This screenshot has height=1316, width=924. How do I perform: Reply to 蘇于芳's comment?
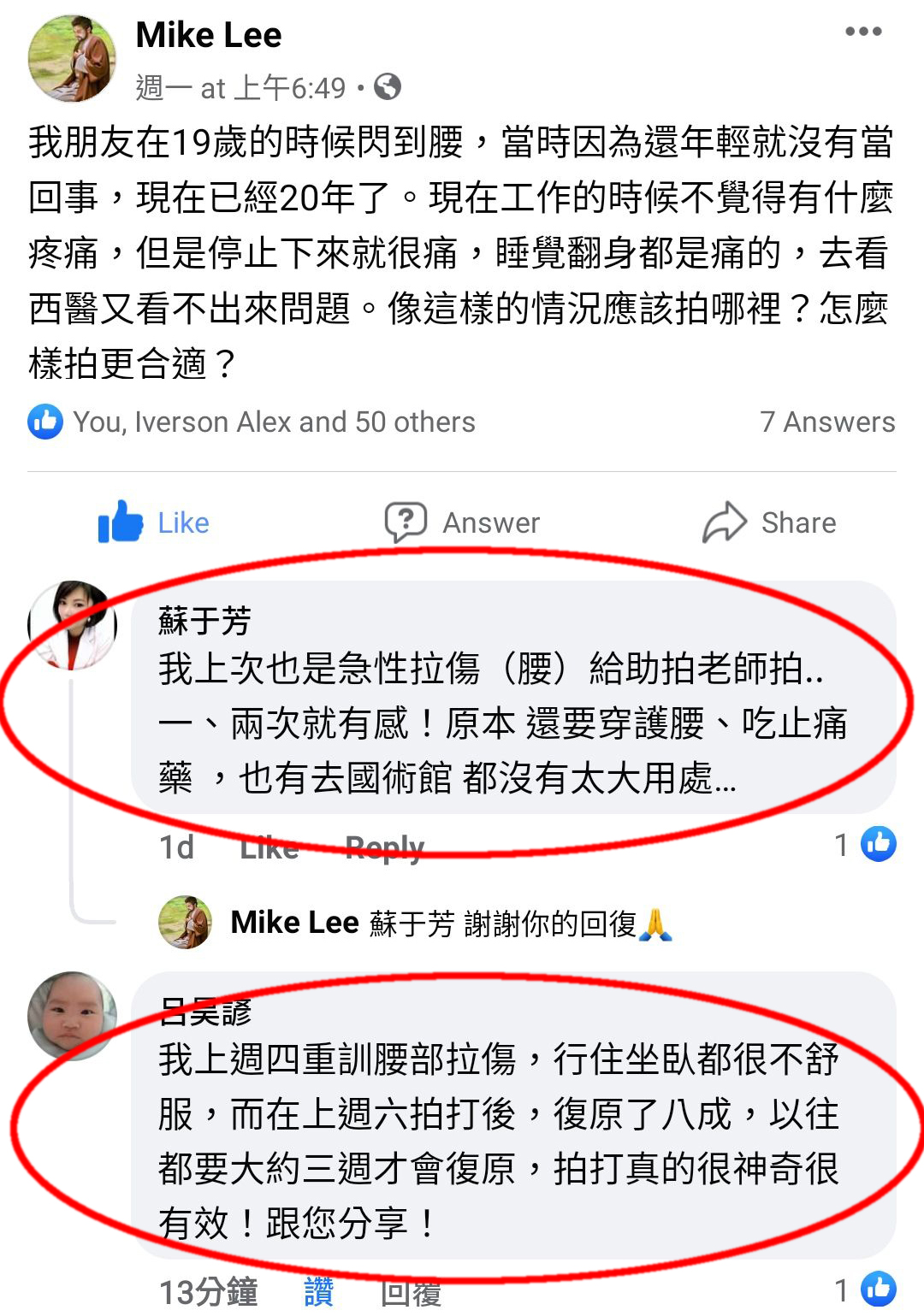[384, 847]
